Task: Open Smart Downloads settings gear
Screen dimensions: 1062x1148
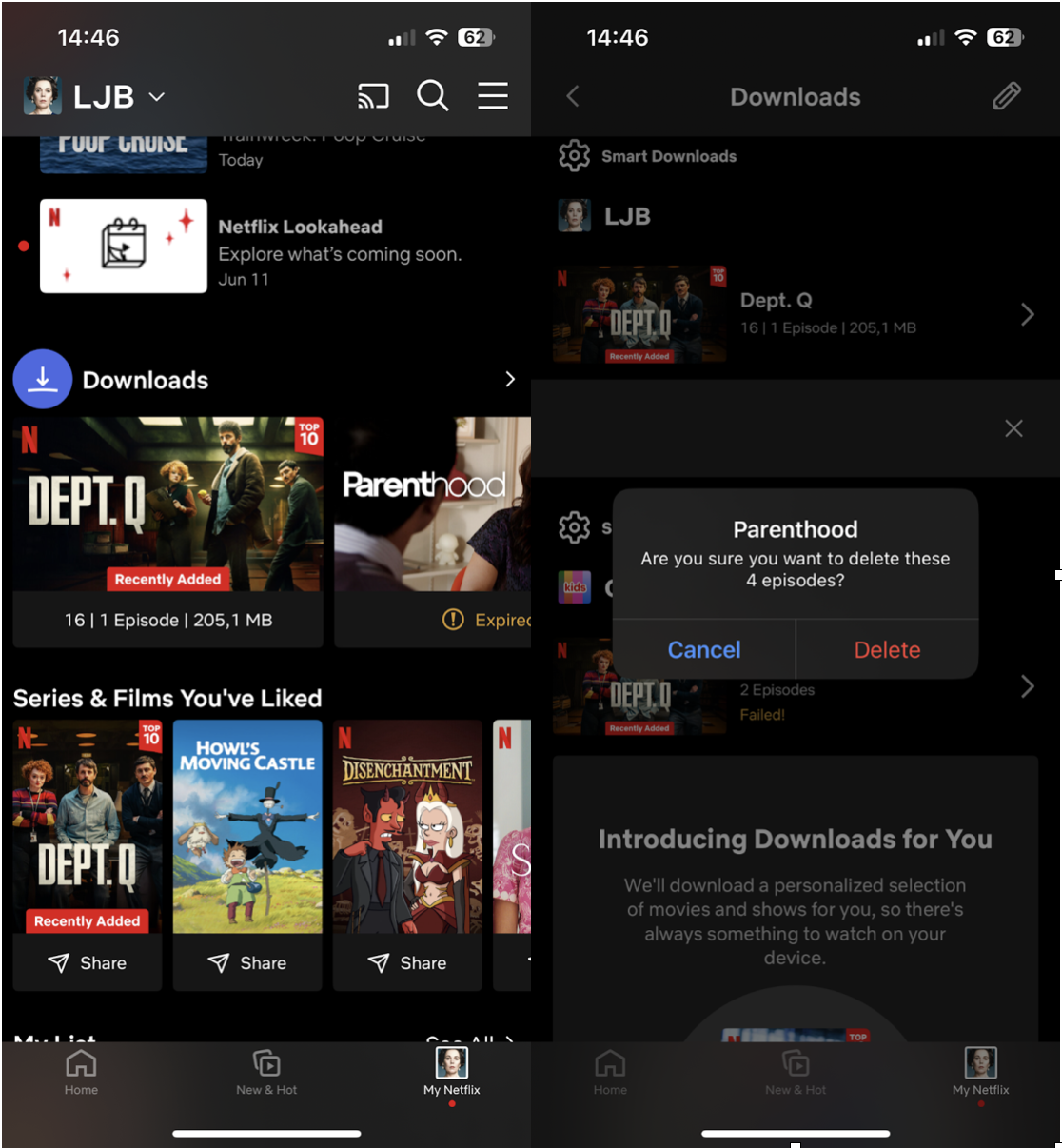Action: (574, 155)
